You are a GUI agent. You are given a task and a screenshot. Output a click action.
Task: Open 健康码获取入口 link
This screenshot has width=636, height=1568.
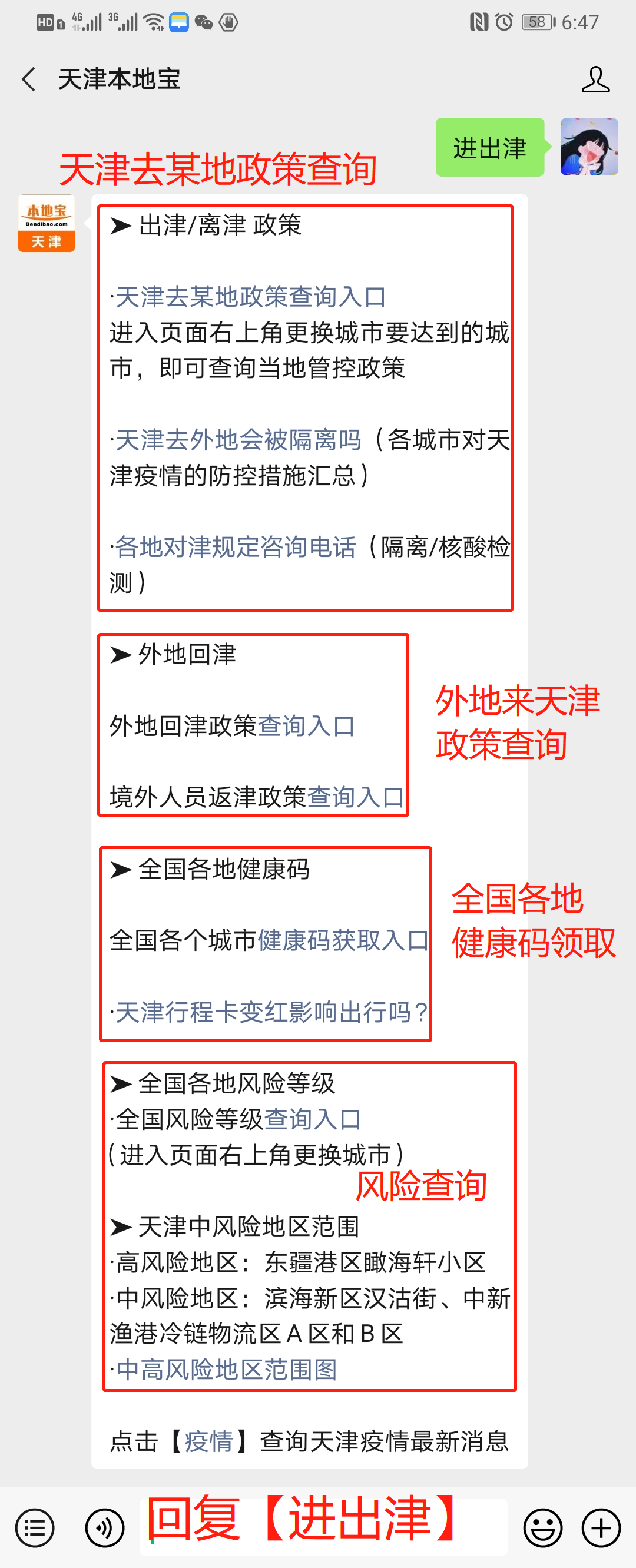[342, 940]
